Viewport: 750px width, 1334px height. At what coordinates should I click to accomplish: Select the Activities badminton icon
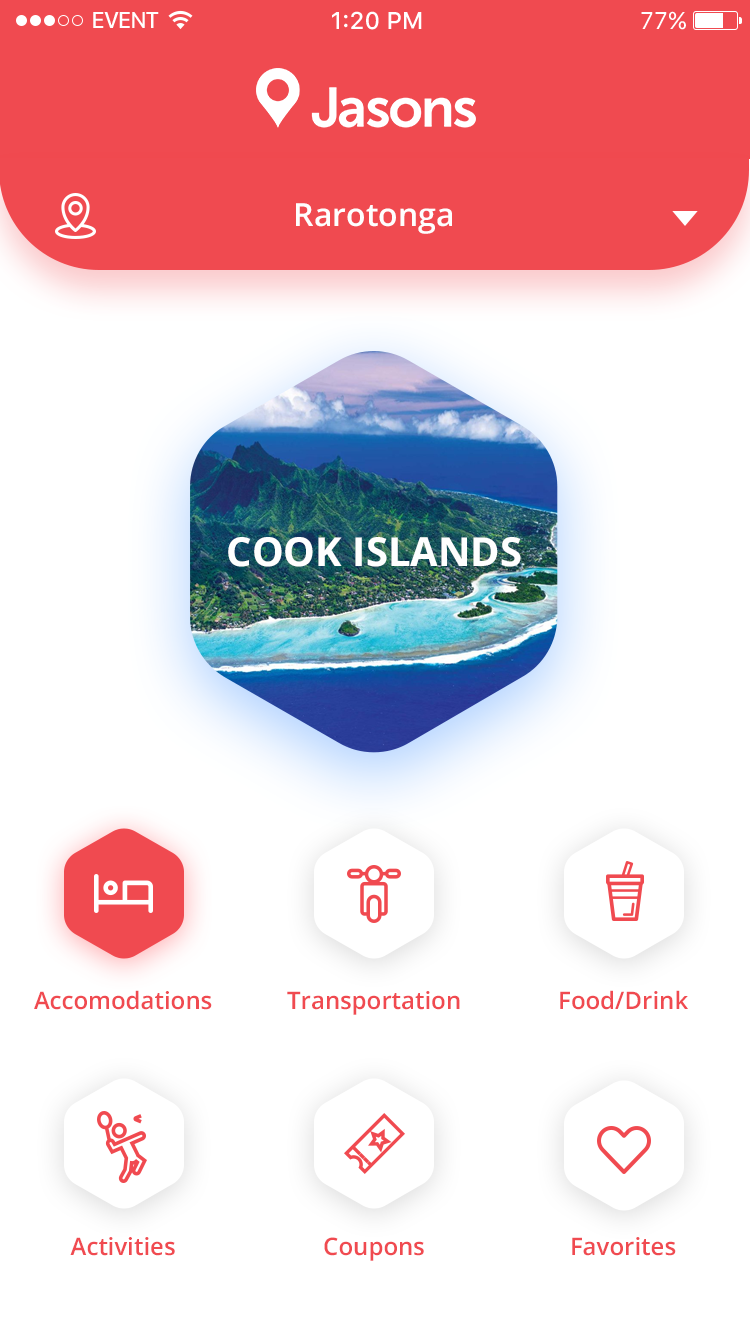tap(124, 1145)
